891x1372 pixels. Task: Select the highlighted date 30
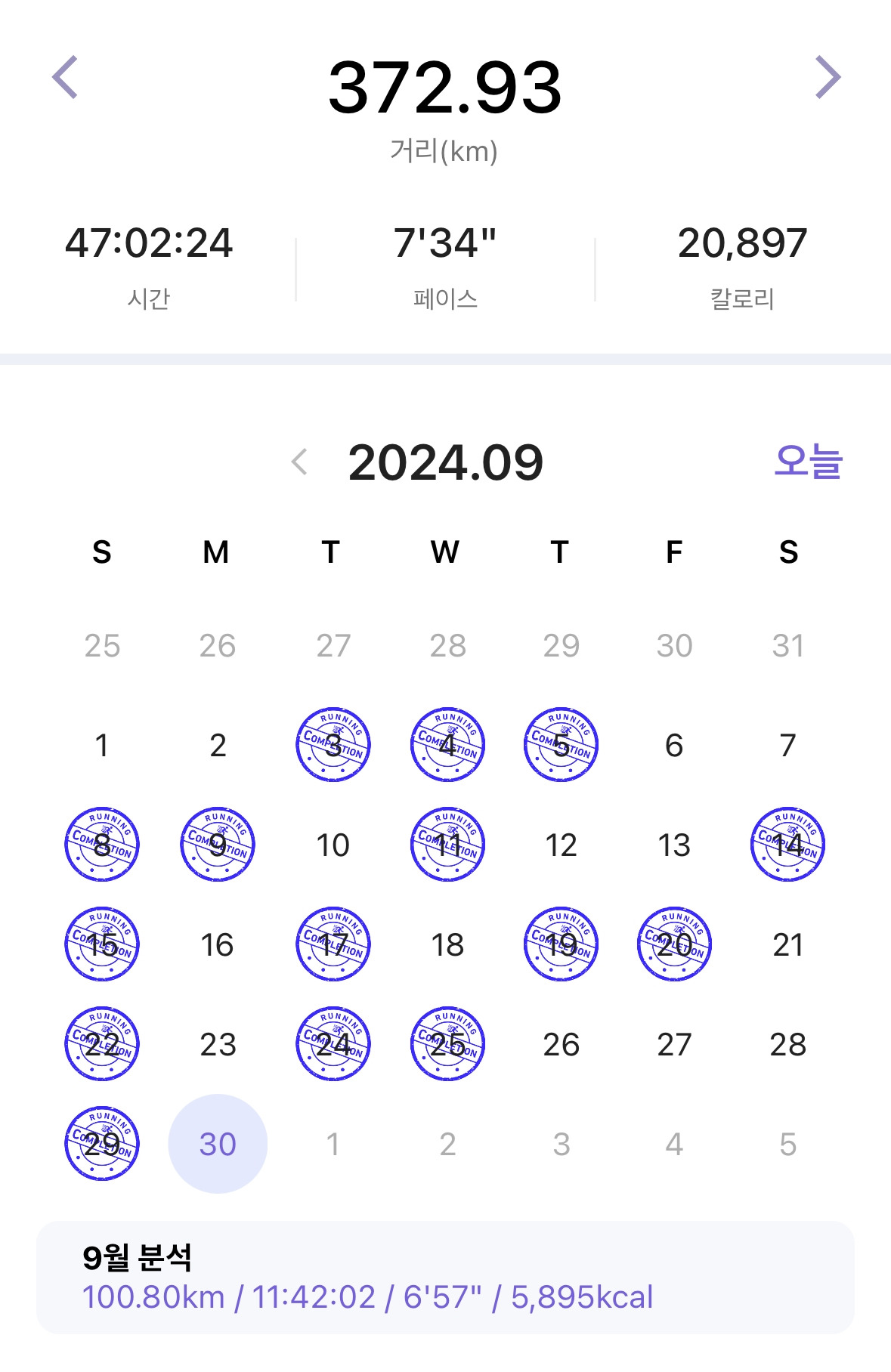(x=218, y=1144)
